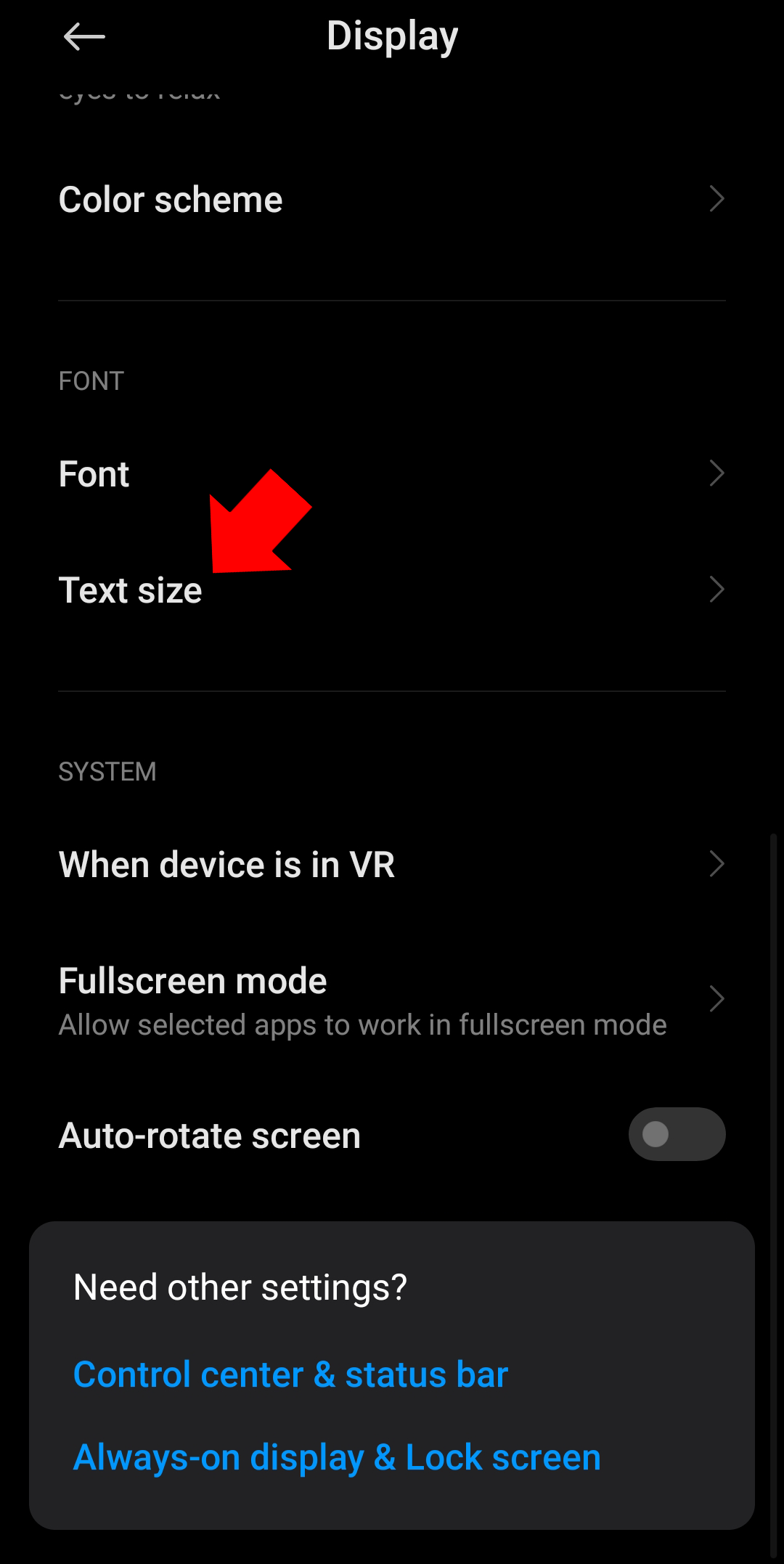The image size is (784, 1564).
Task: Toggle Auto-rotate screen switch
Action: pos(676,1134)
